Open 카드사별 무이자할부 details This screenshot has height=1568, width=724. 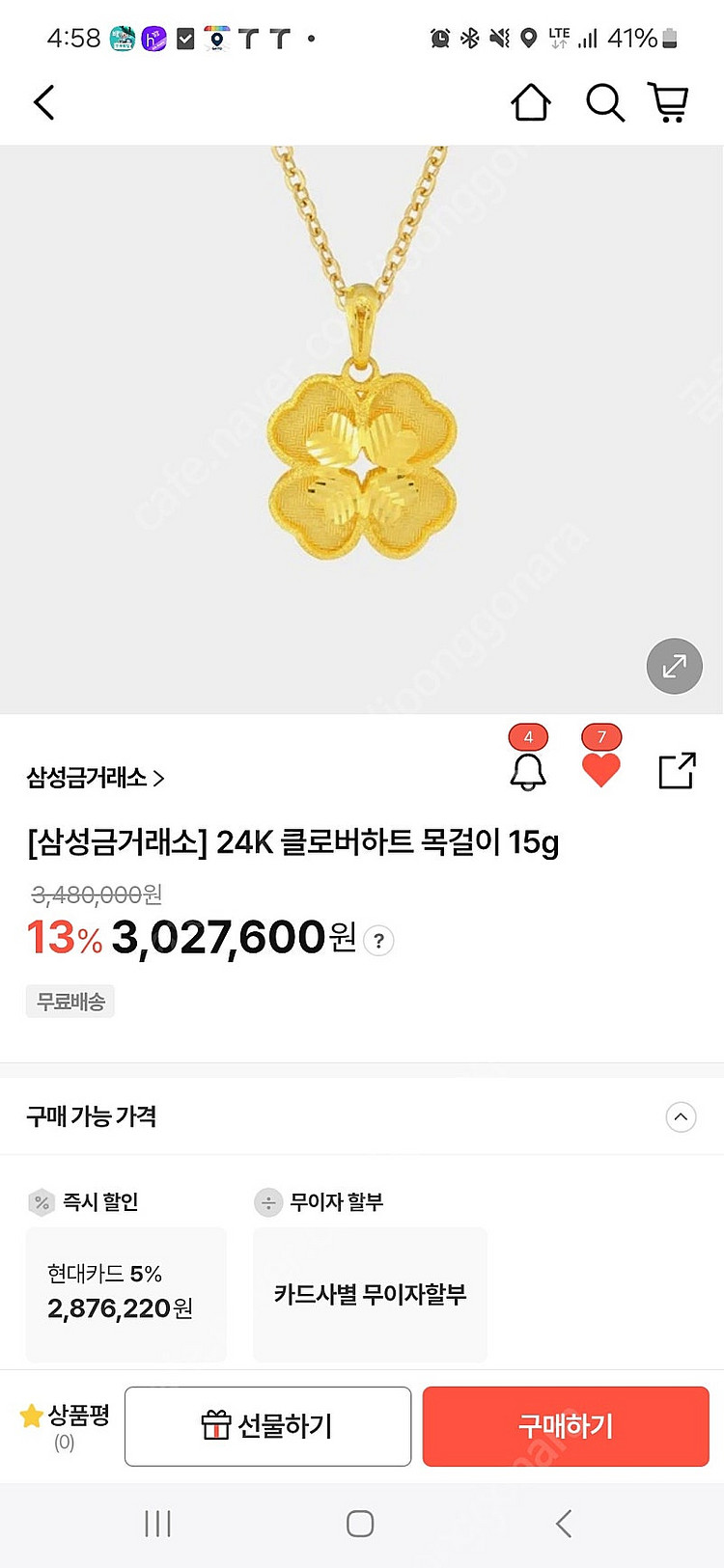point(370,1294)
